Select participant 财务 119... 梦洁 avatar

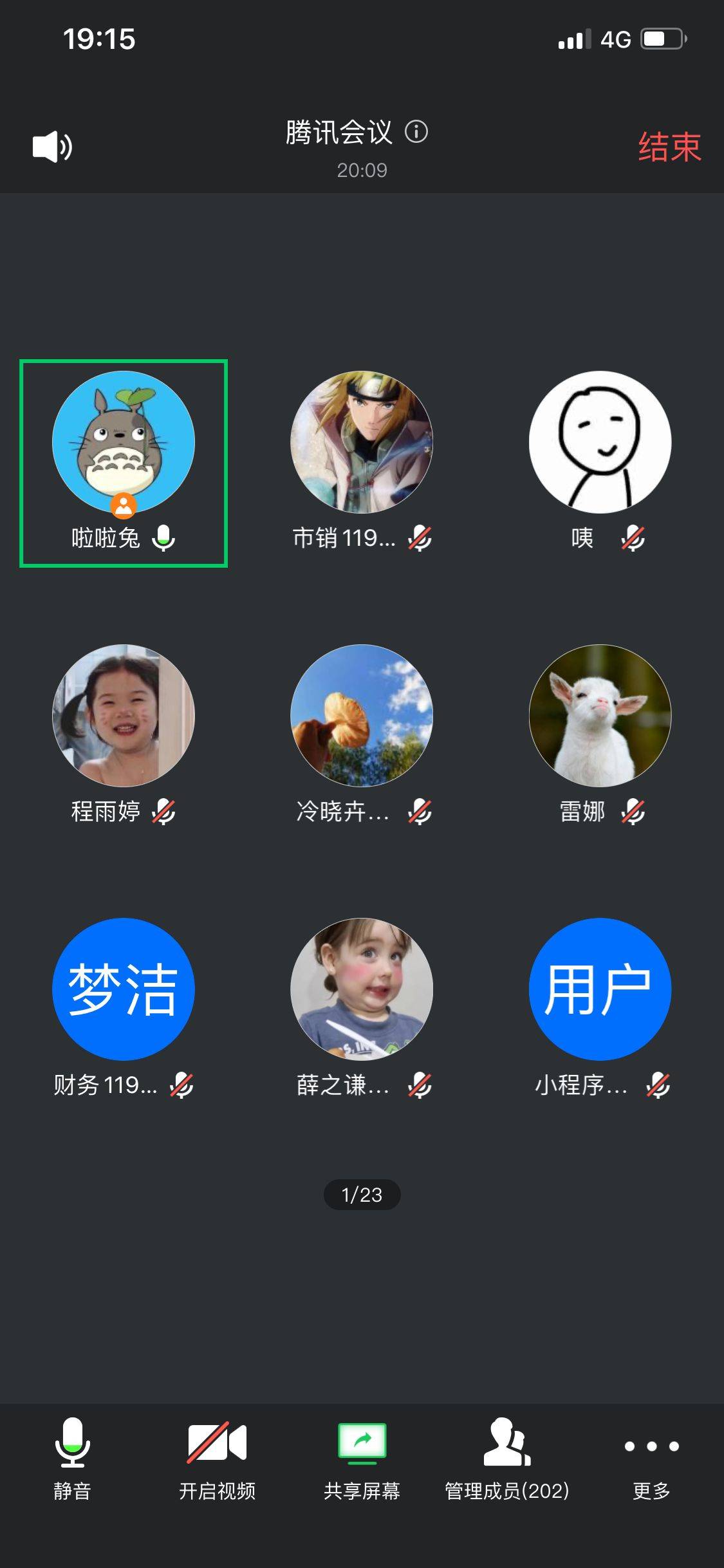point(124,989)
